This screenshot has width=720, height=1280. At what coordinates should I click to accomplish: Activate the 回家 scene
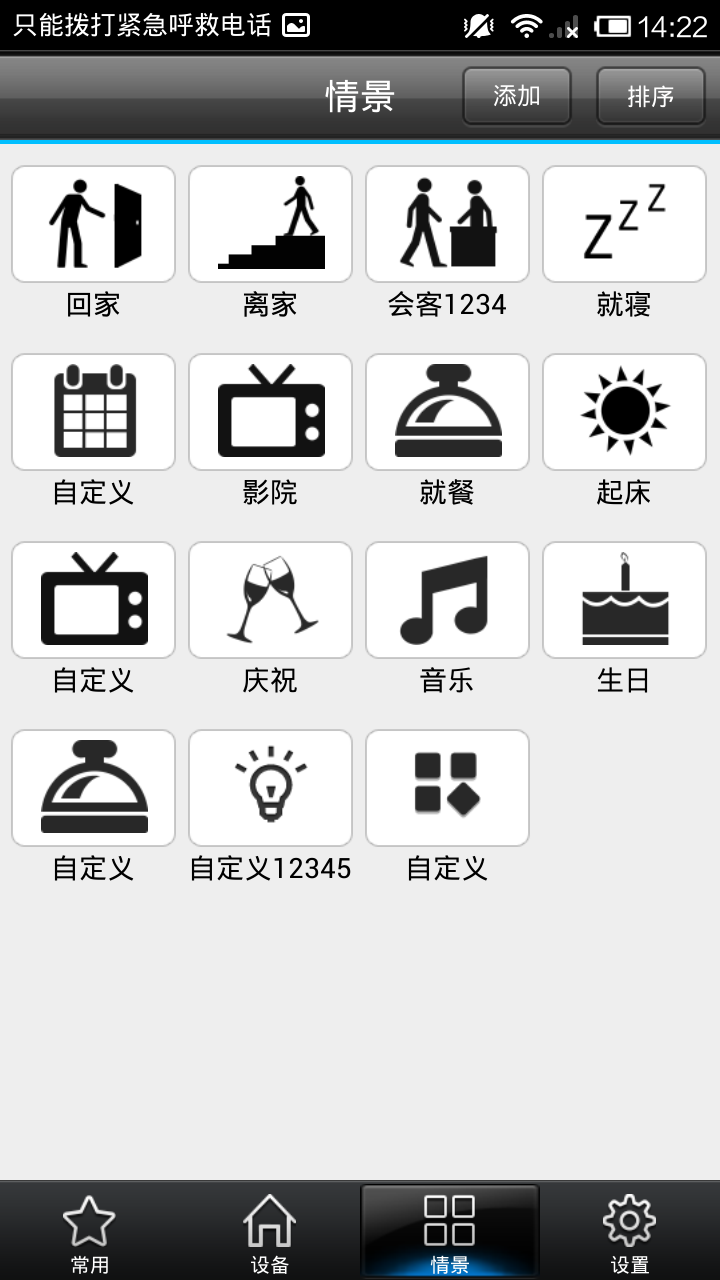(93, 224)
